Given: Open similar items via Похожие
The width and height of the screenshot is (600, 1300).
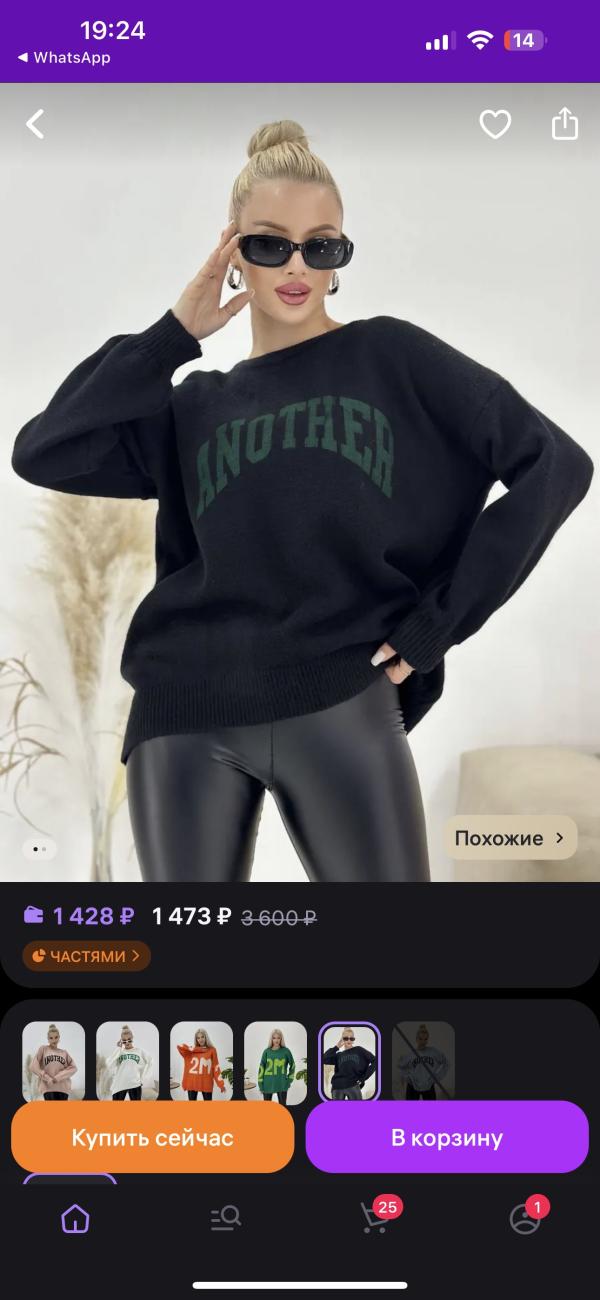Looking at the screenshot, I should coord(510,838).
